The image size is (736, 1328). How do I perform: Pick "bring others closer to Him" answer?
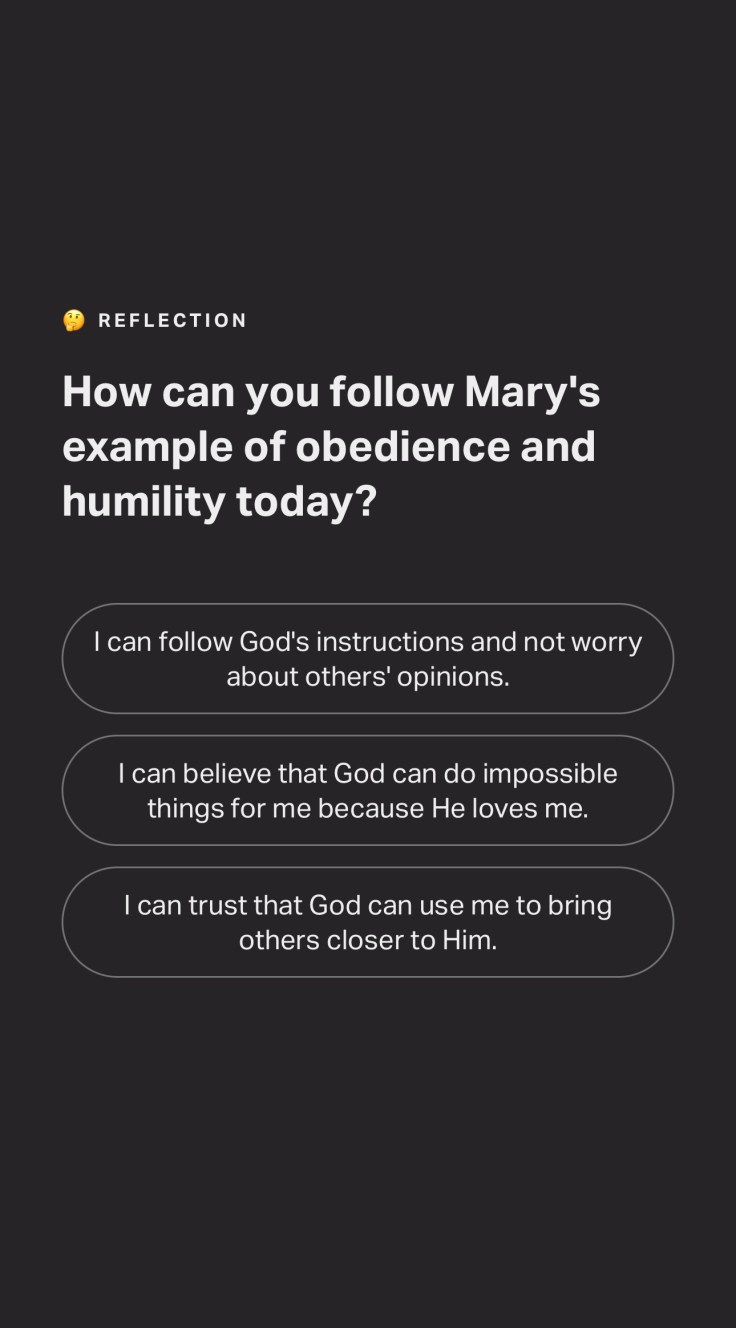point(368,922)
